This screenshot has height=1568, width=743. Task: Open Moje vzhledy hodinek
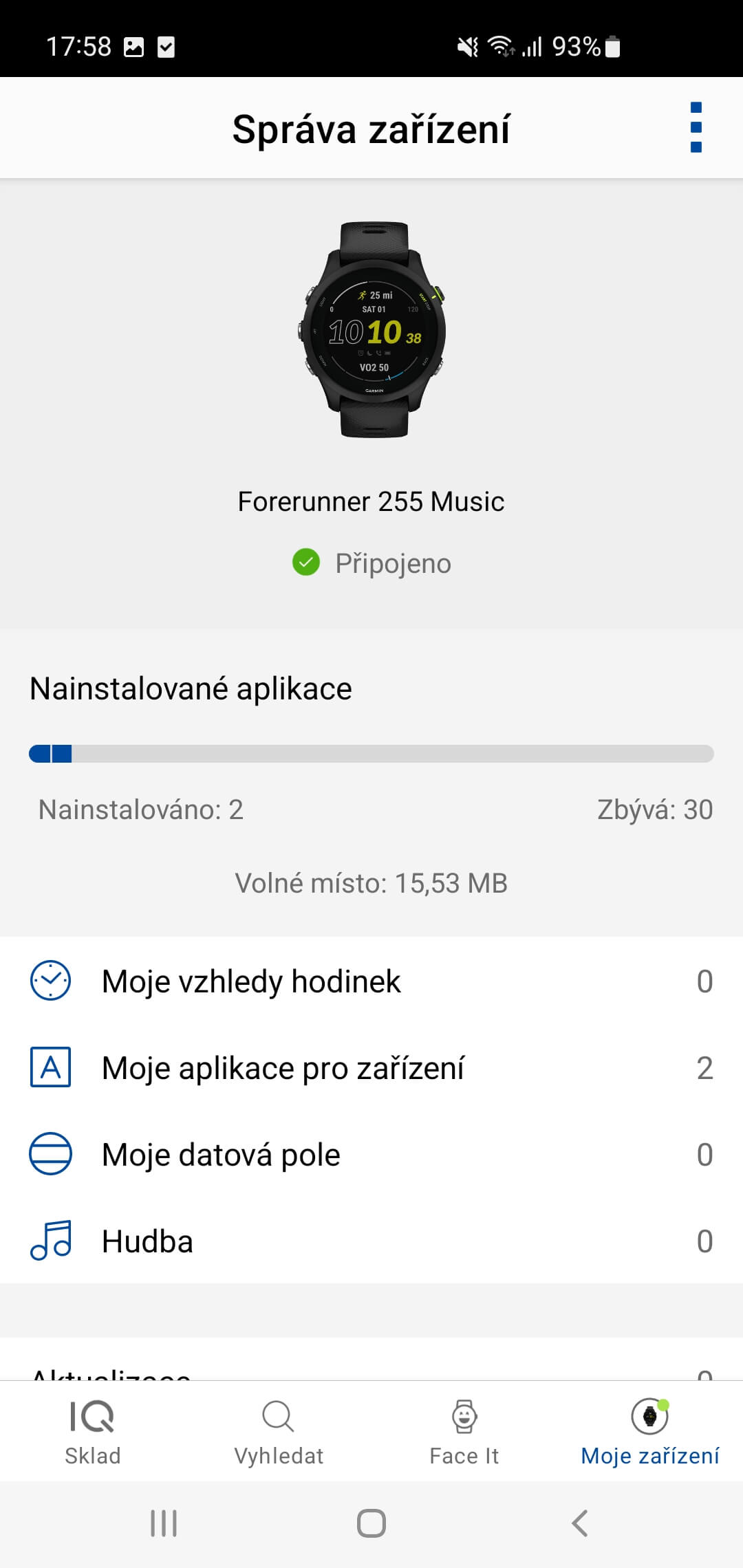pos(371,981)
